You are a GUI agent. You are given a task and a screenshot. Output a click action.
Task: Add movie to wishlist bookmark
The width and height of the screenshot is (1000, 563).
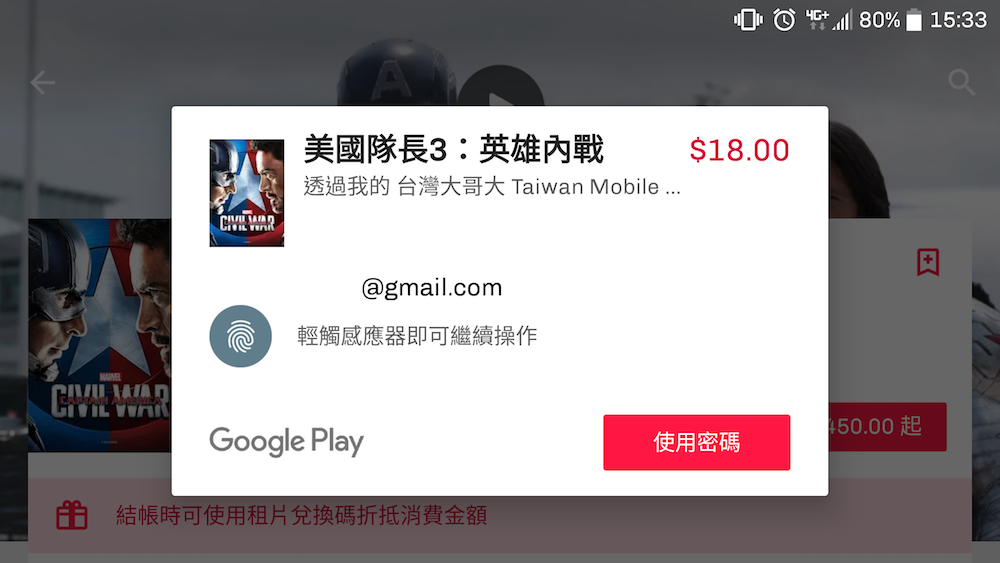point(927,263)
